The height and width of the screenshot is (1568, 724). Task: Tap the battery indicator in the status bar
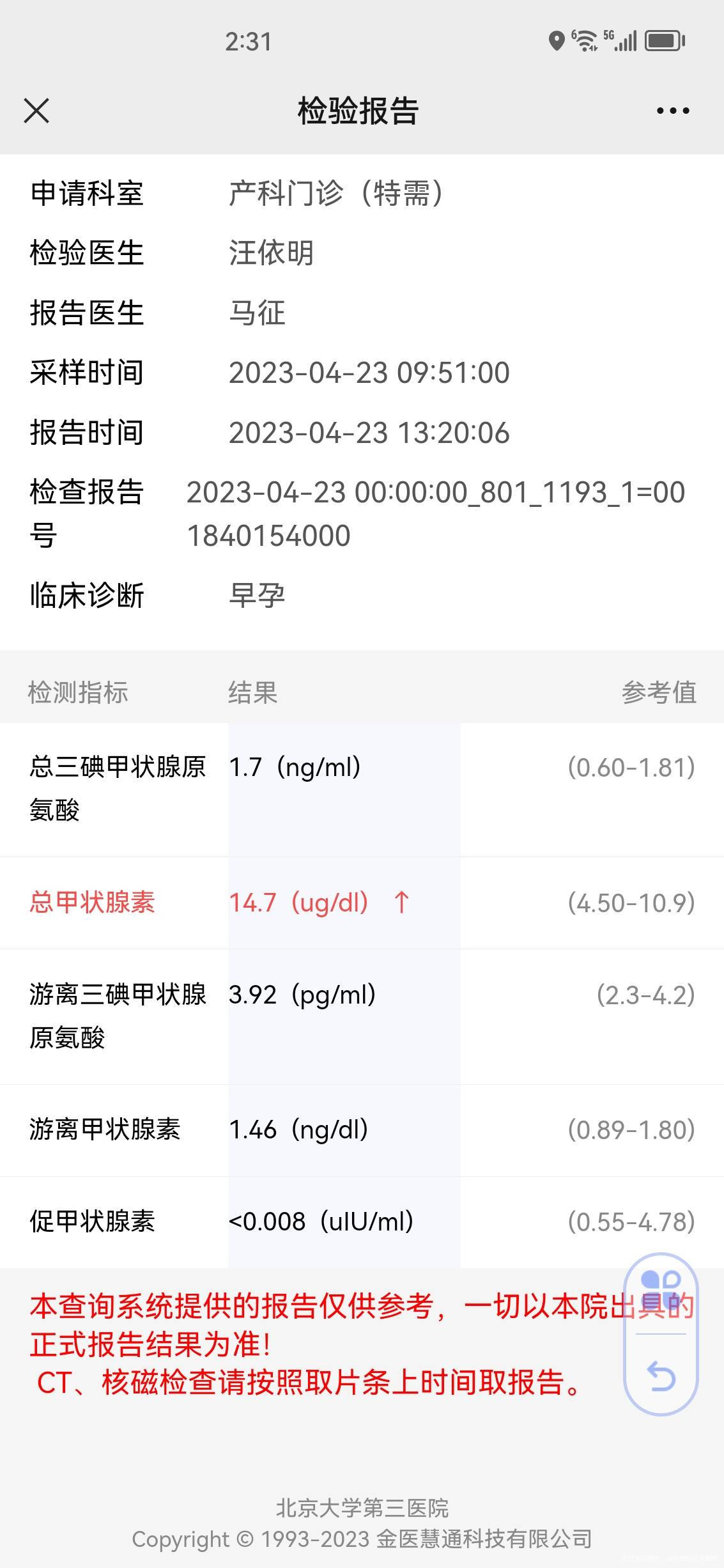pos(661,40)
